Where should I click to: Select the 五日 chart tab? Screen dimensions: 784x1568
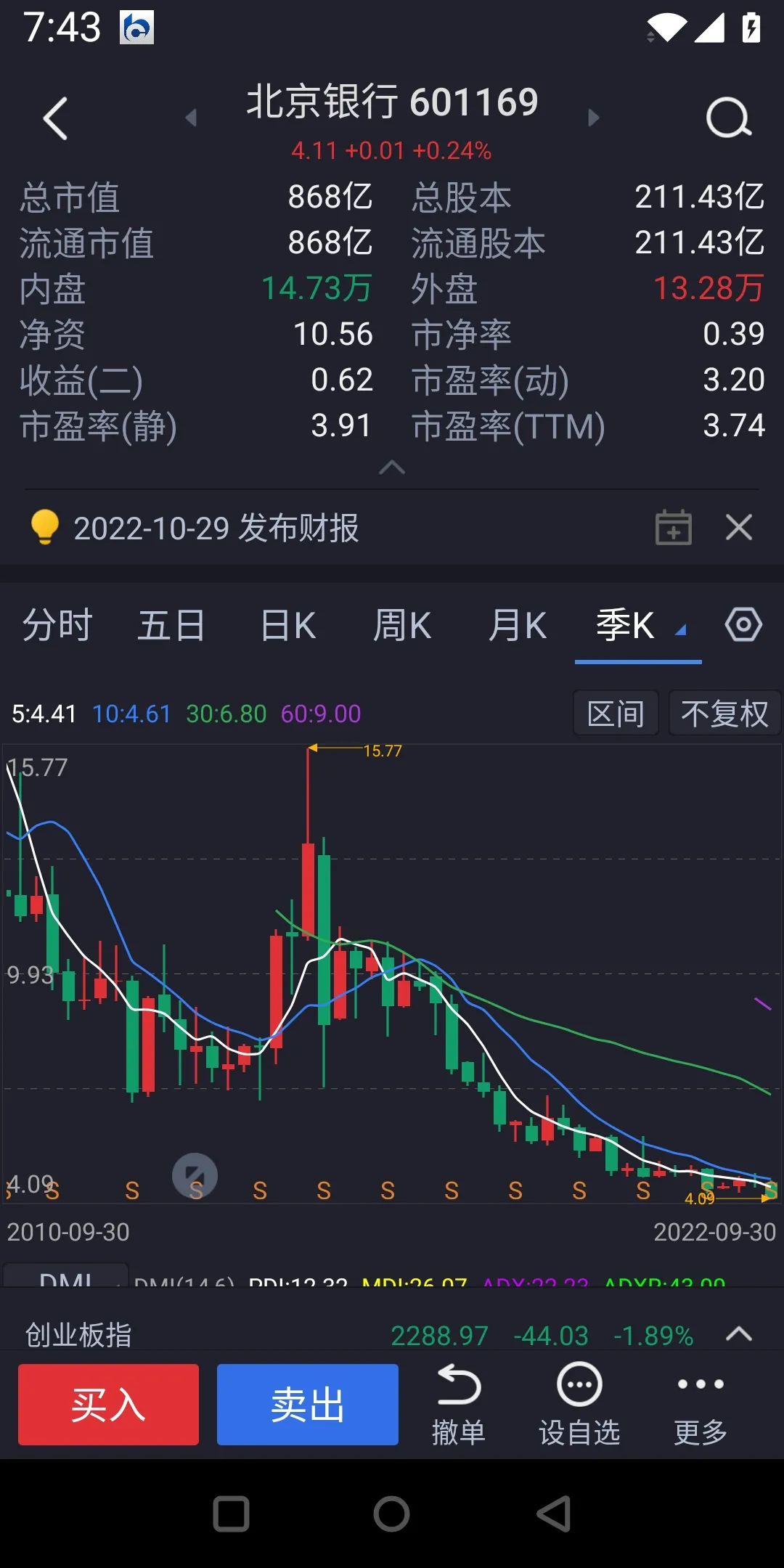click(171, 626)
